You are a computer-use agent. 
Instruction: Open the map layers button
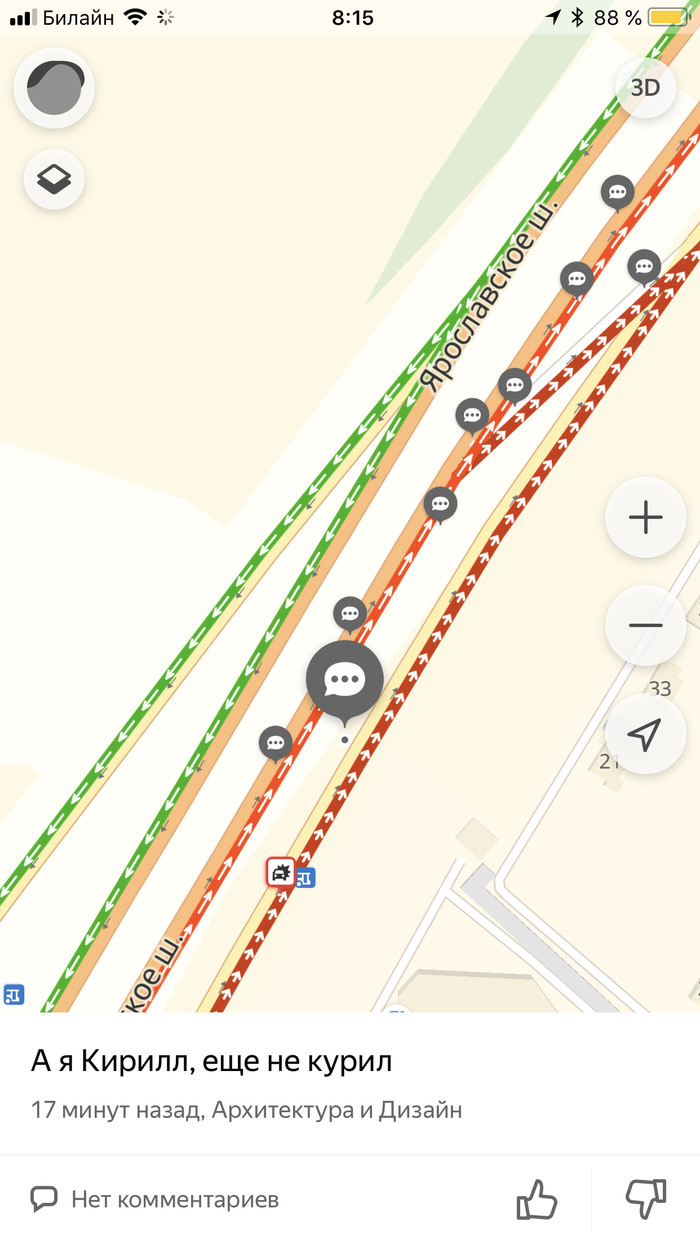(54, 180)
